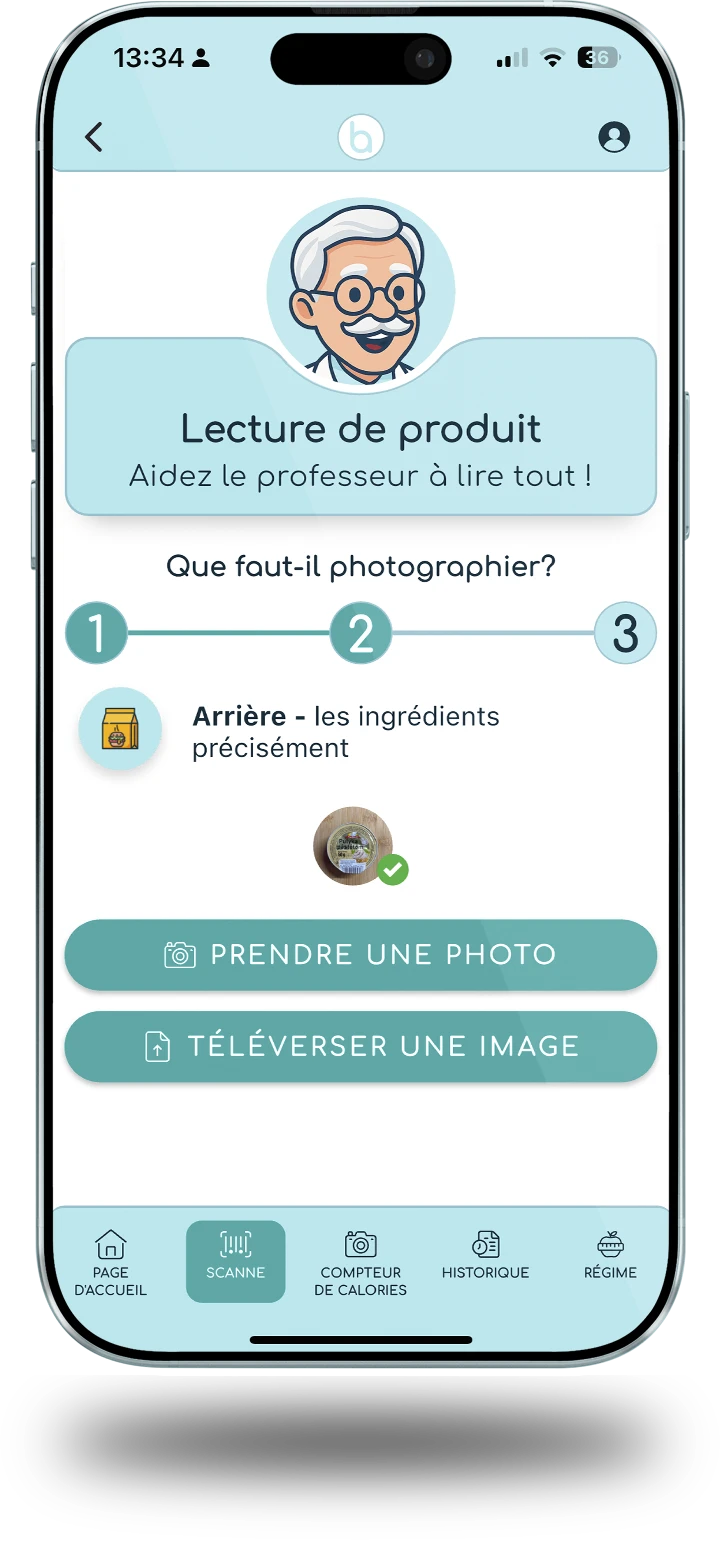Open the user profile icon
This screenshot has width=720, height=1545.
[x=614, y=137]
